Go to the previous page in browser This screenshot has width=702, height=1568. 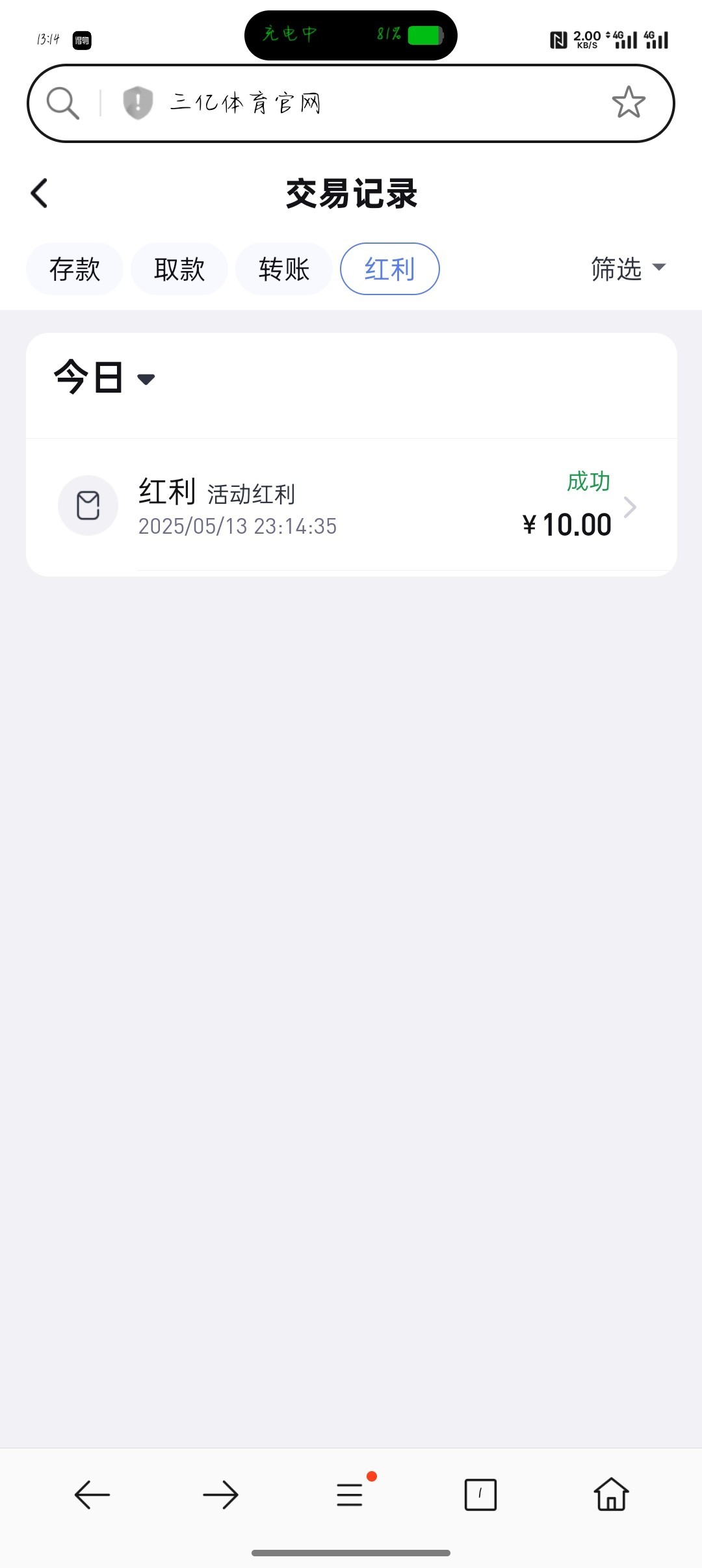(x=92, y=1495)
